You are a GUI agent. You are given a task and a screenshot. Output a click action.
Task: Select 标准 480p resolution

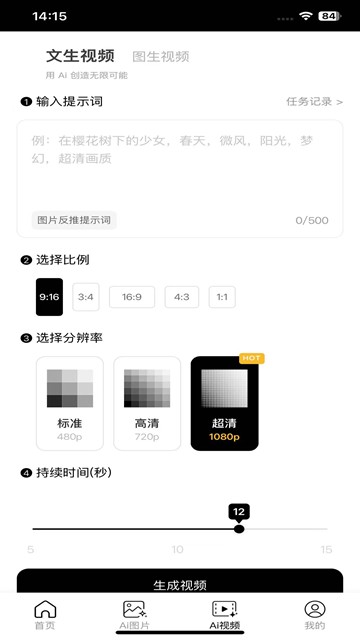[70, 403]
